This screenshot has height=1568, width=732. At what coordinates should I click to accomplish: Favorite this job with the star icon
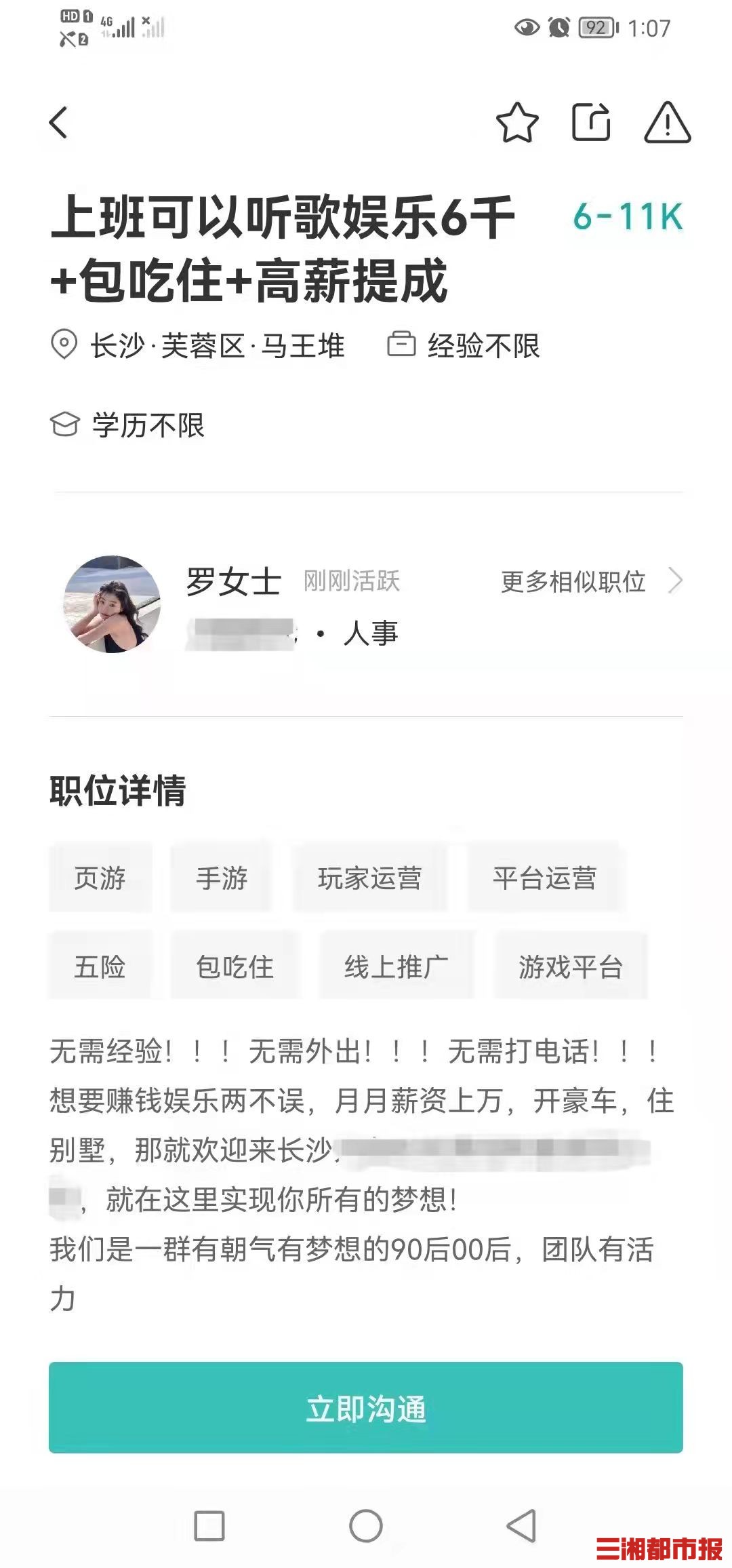pyautogui.click(x=517, y=123)
